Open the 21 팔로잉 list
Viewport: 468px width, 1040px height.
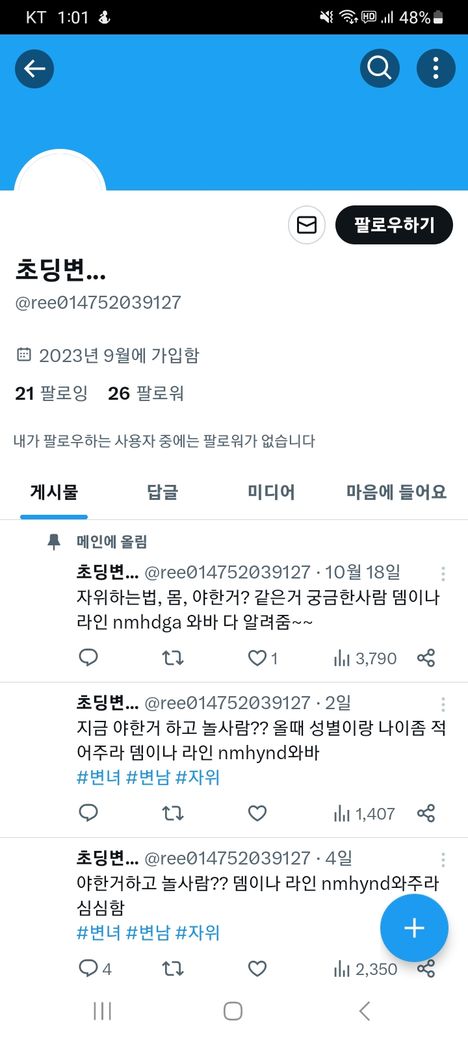pos(51,394)
